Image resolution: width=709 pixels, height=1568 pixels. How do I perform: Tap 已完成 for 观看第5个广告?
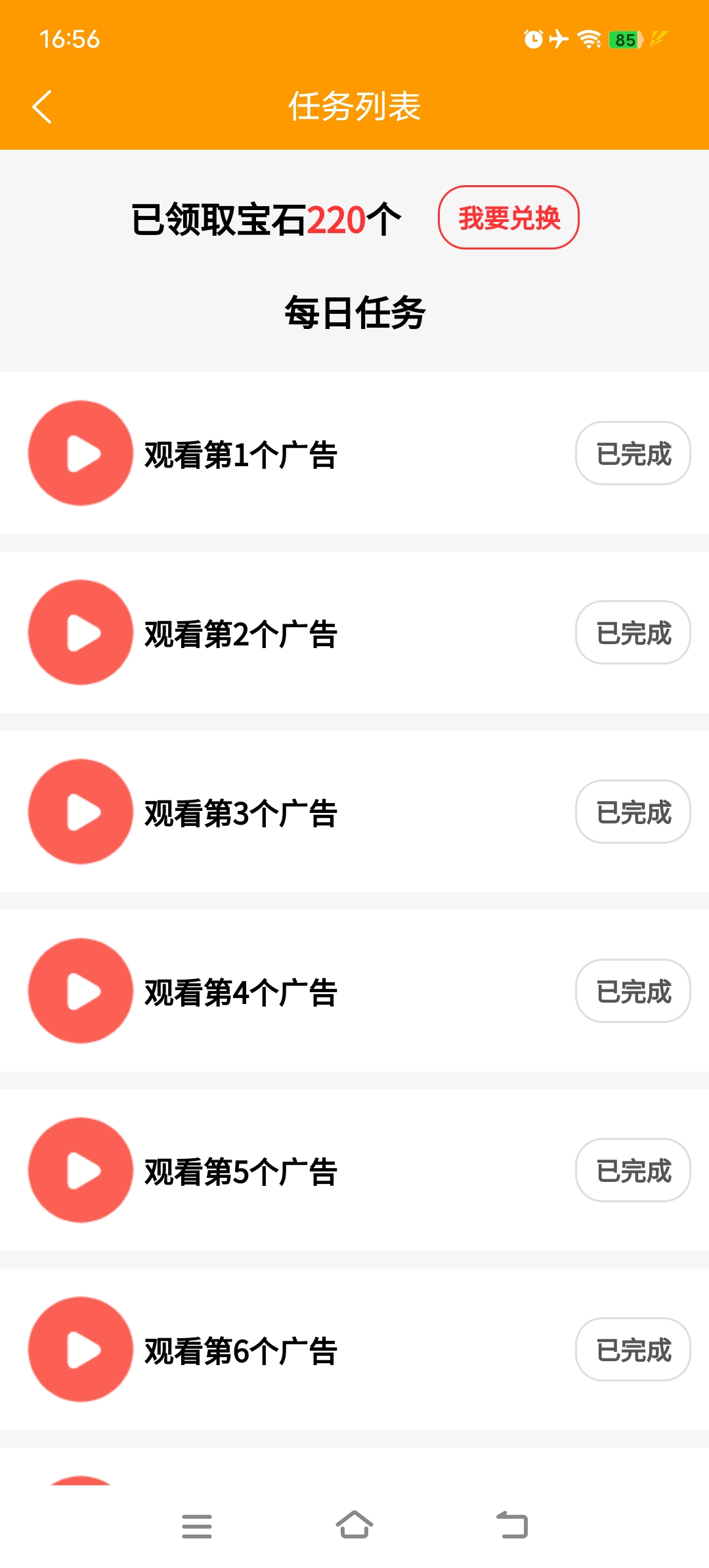pos(633,1170)
